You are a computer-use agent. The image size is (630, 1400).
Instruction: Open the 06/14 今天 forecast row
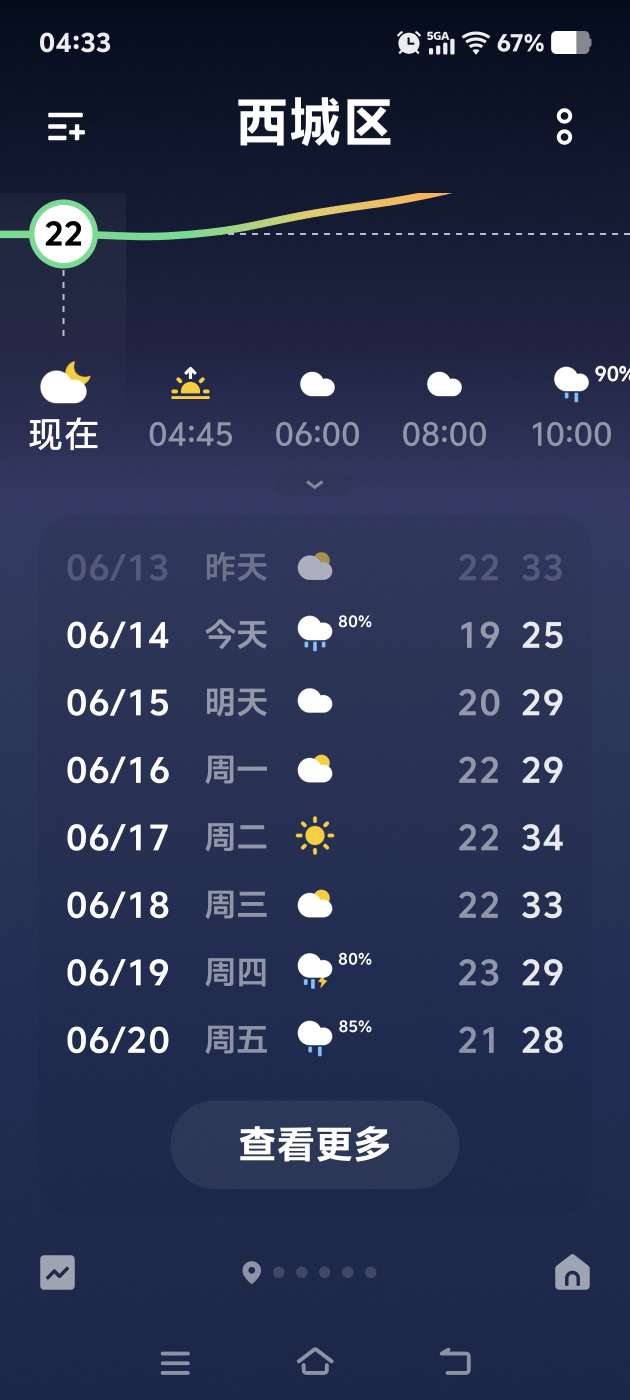[x=315, y=635]
